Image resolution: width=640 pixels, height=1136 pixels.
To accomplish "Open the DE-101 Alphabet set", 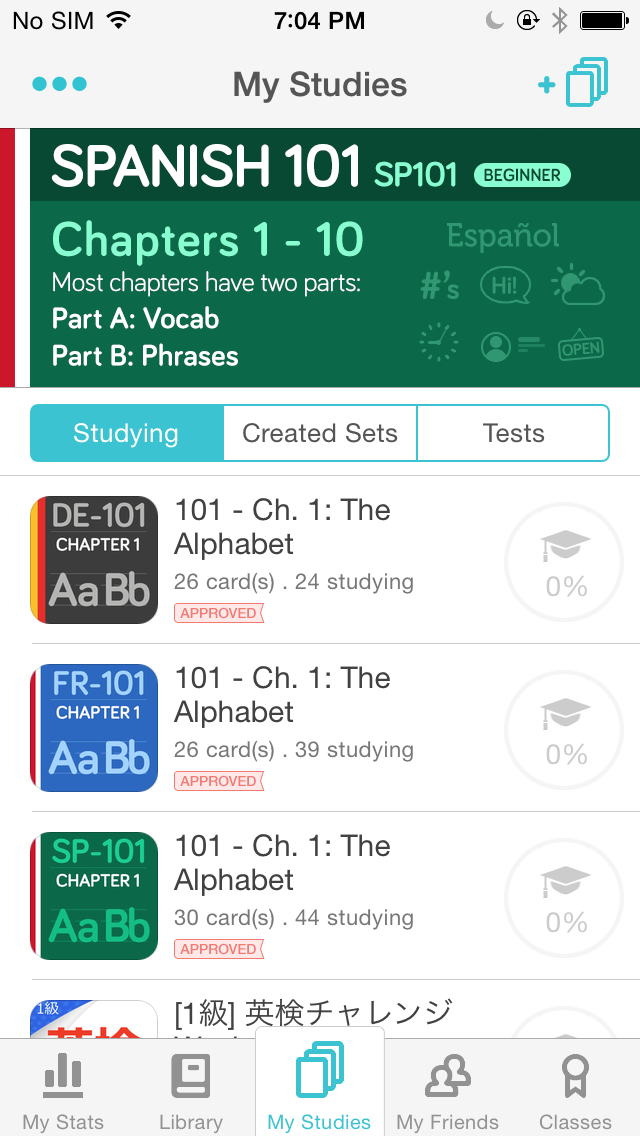I will [x=320, y=560].
